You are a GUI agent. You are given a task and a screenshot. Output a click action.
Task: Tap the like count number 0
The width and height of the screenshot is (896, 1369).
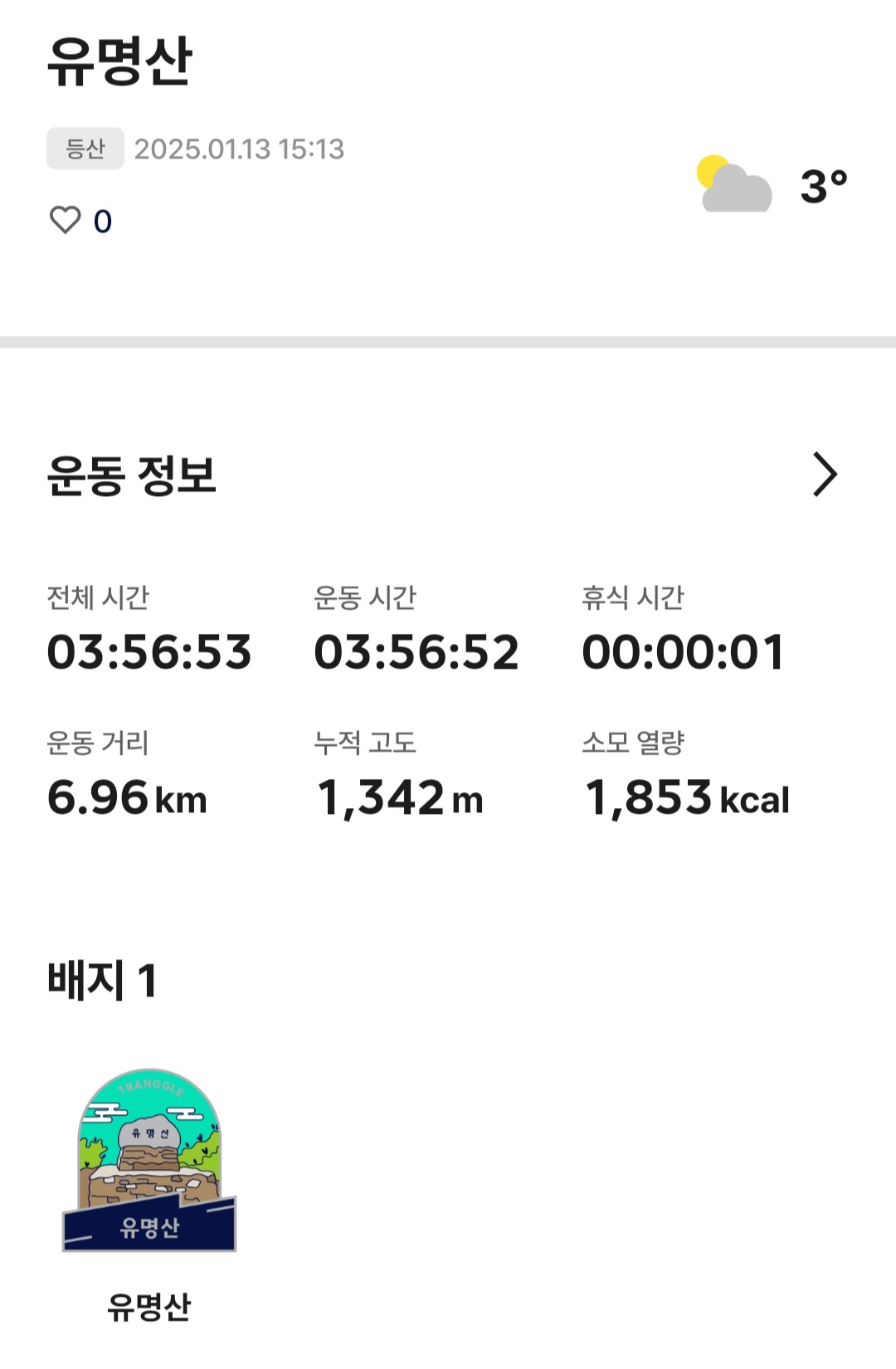click(x=101, y=219)
